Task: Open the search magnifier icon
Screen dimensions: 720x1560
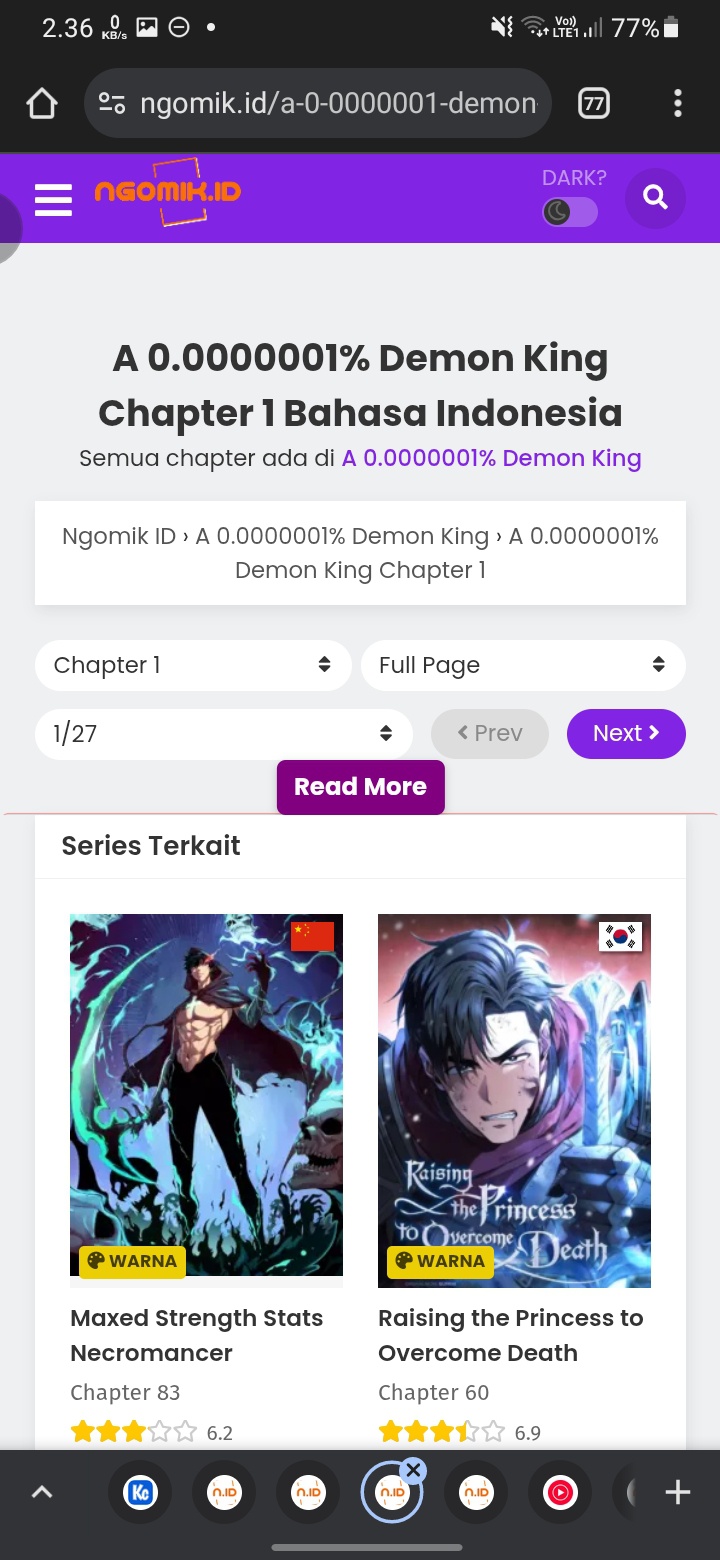Action: coord(655,198)
